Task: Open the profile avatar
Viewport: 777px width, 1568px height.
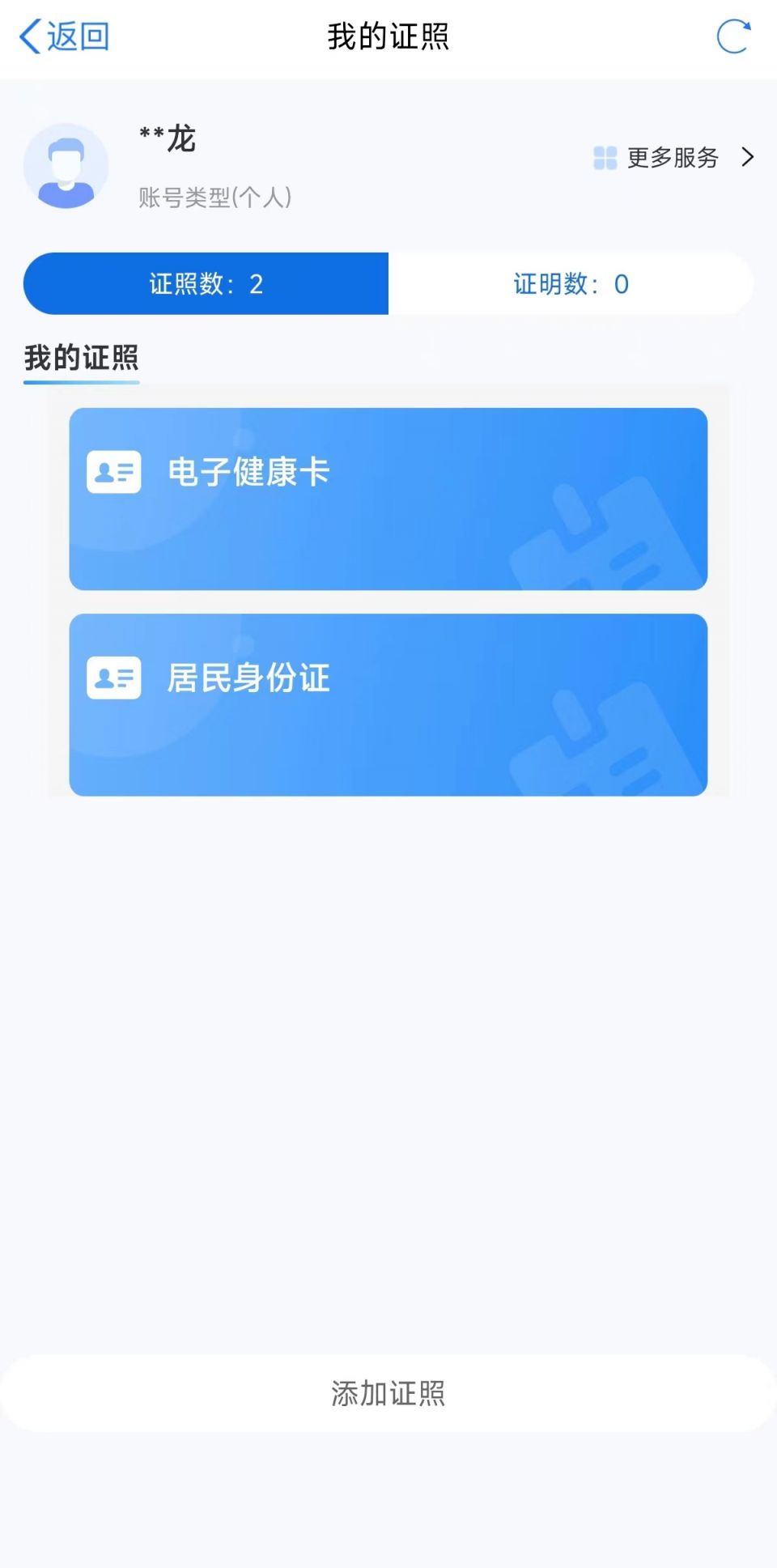Action: click(x=66, y=166)
